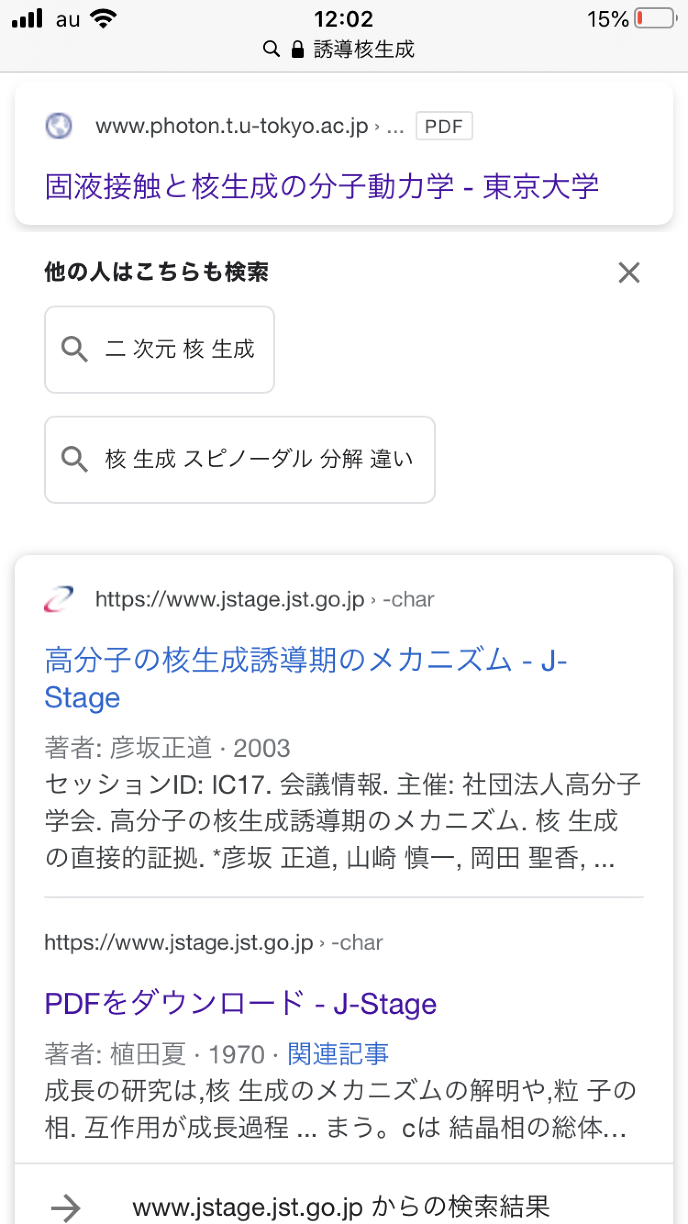
Task: Open the 固液接触と核生成の分子動力学 Tokyo University result
Action: pyautogui.click(x=321, y=186)
